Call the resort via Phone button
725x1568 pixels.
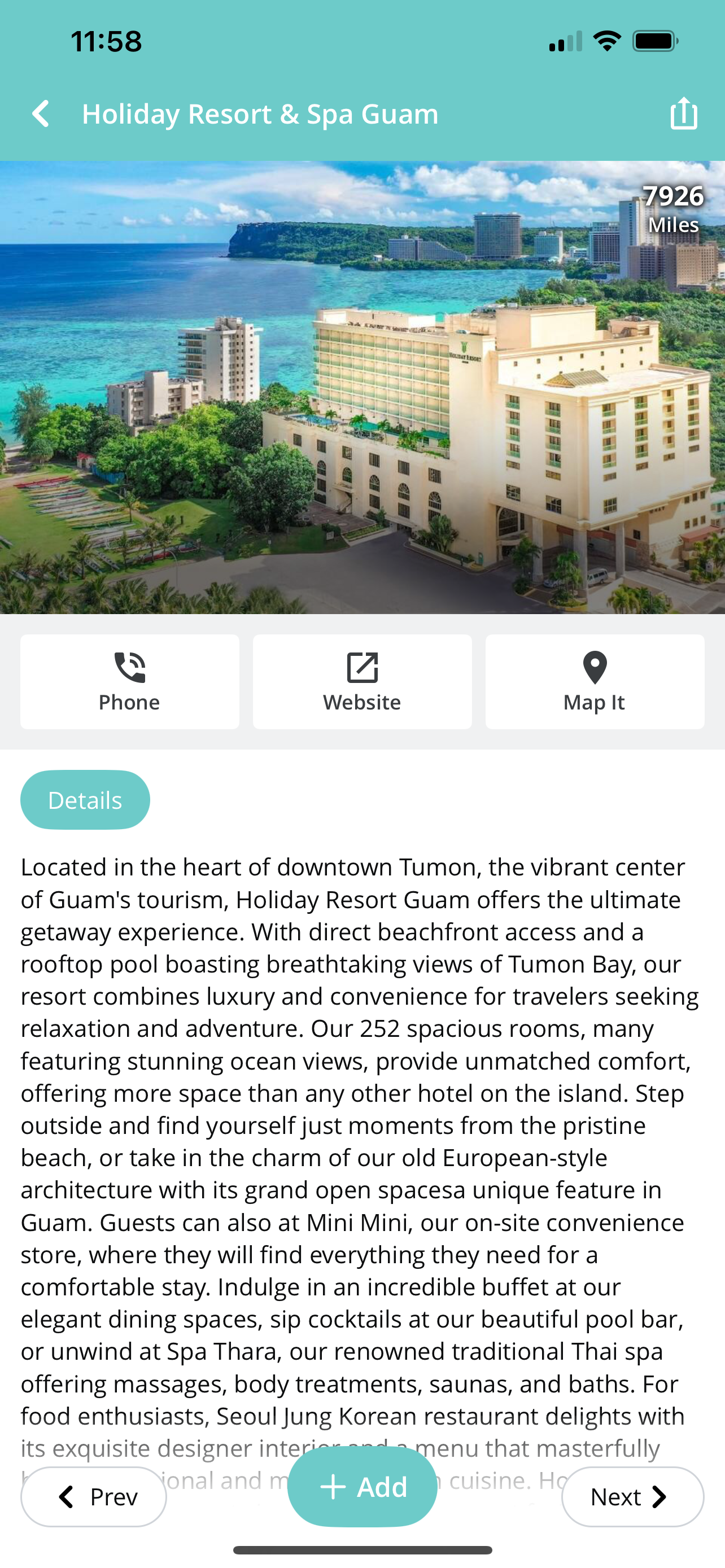(130, 682)
